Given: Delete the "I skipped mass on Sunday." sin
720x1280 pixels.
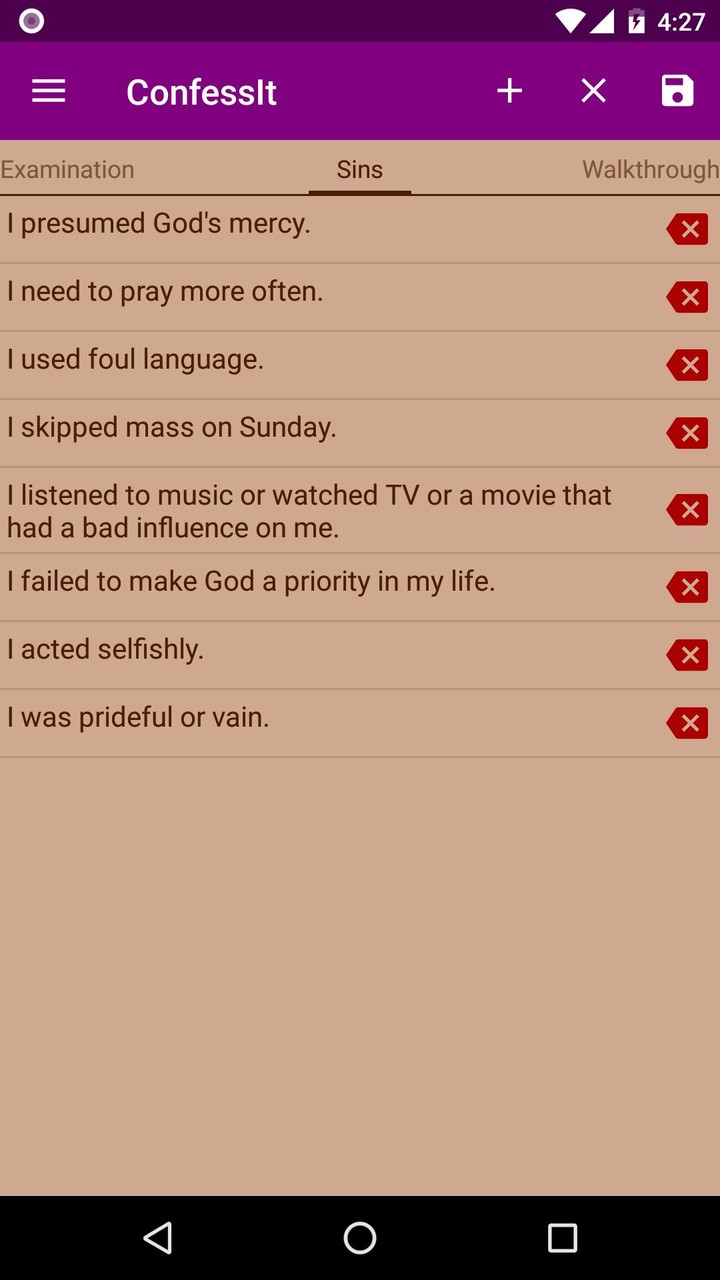Looking at the screenshot, I should pos(687,432).
